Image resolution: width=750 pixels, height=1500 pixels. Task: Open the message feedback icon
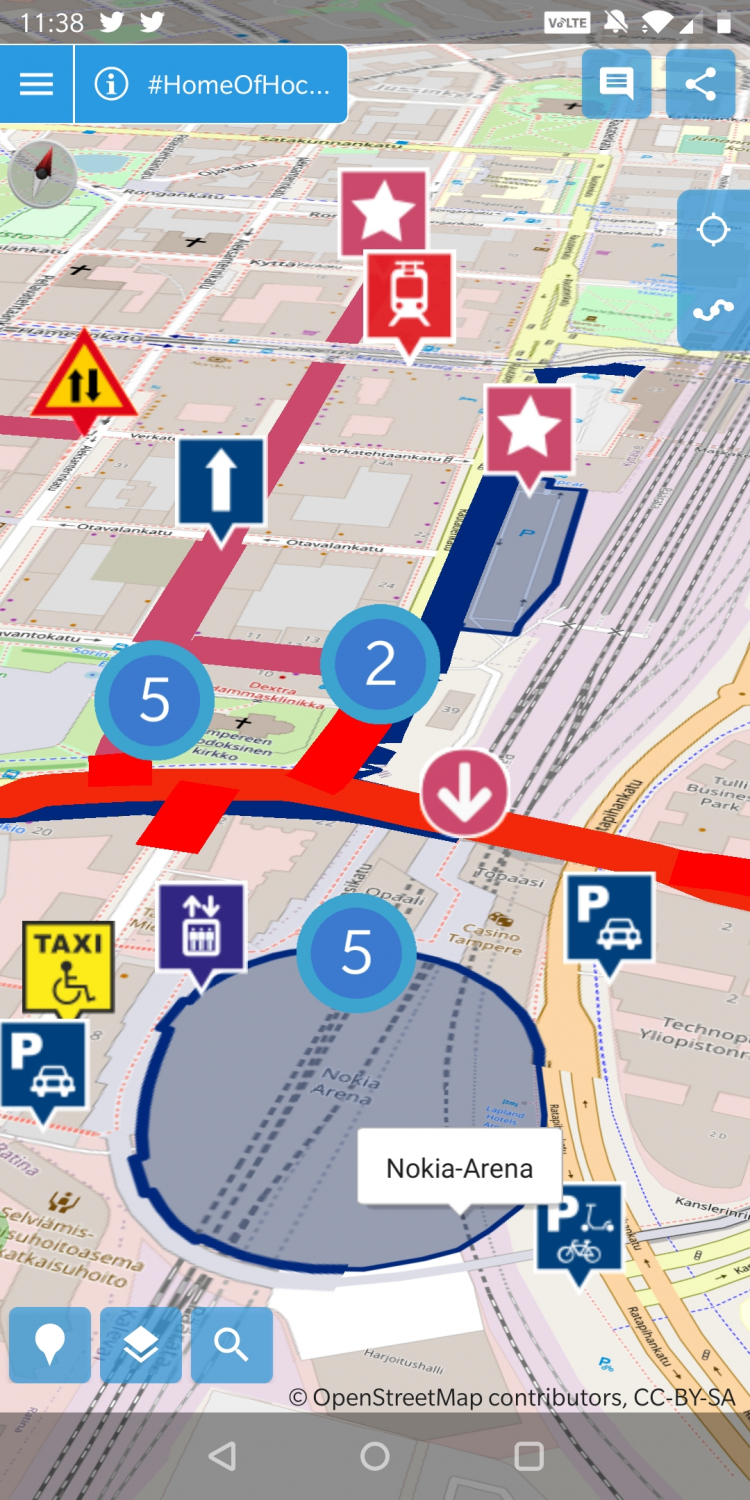(x=616, y=84)
